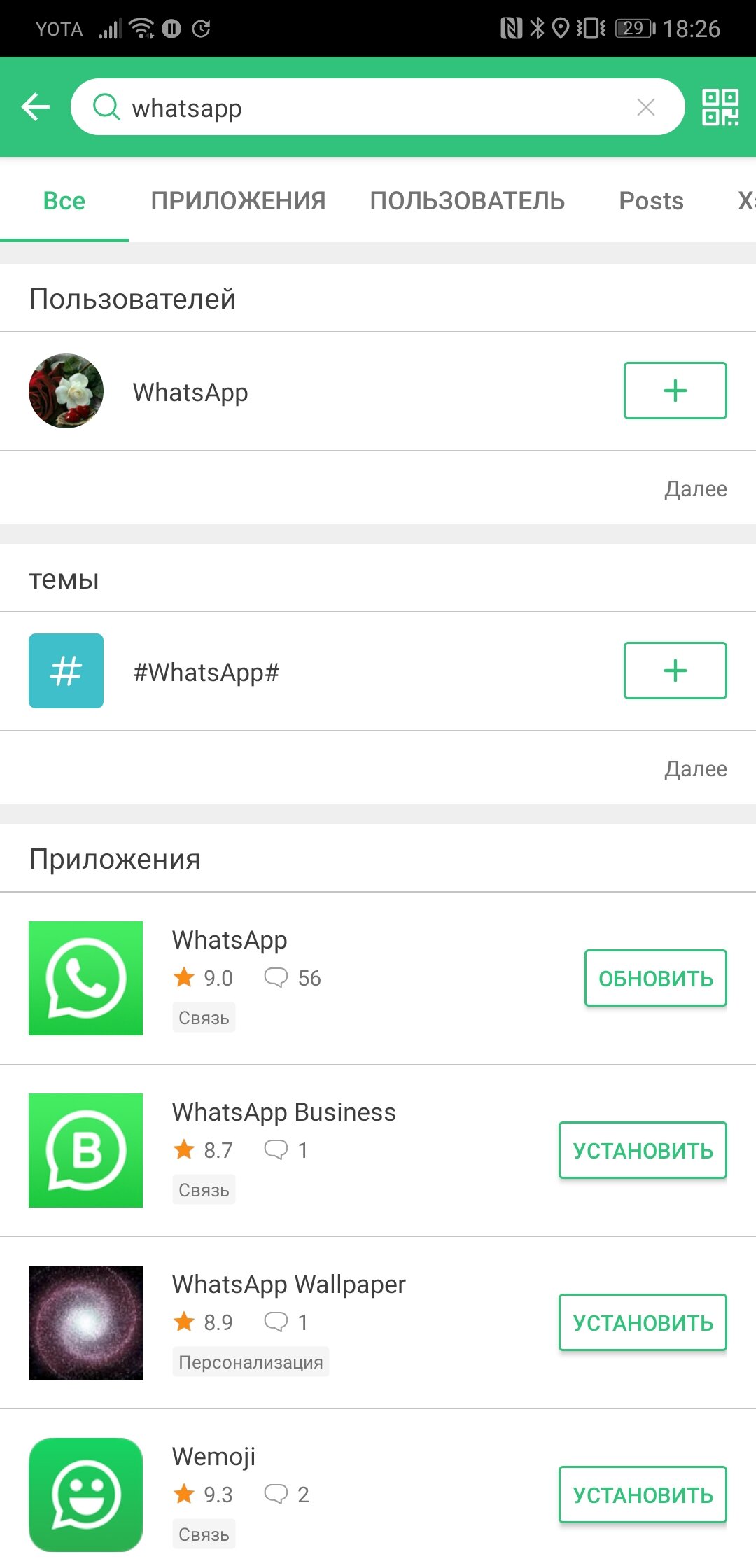
Task: Update WhatsApp with ОБНОВИТЬ
Action: tap(655, 978)
